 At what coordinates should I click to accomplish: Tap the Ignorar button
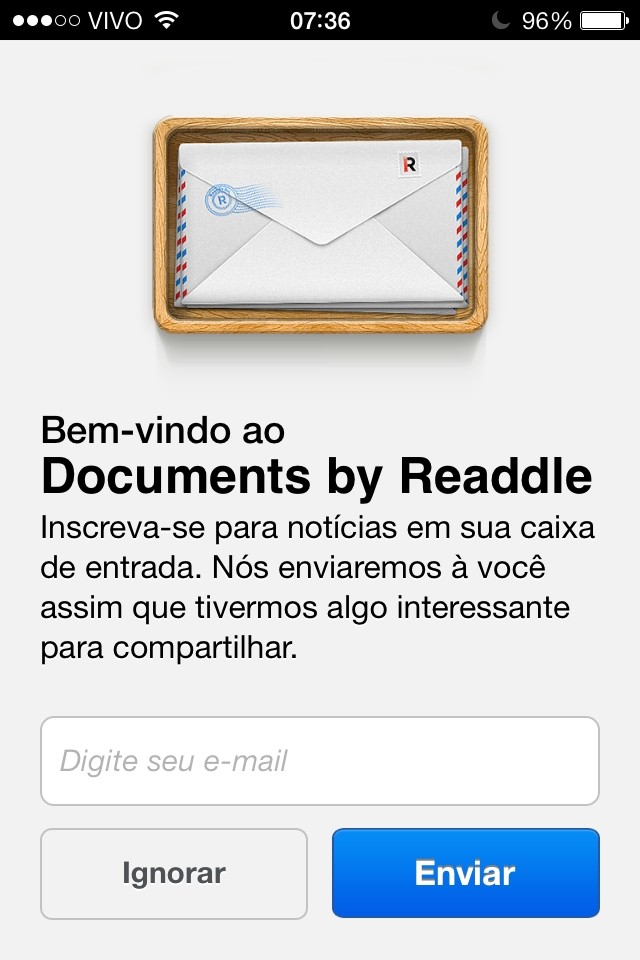click(174, 873)
